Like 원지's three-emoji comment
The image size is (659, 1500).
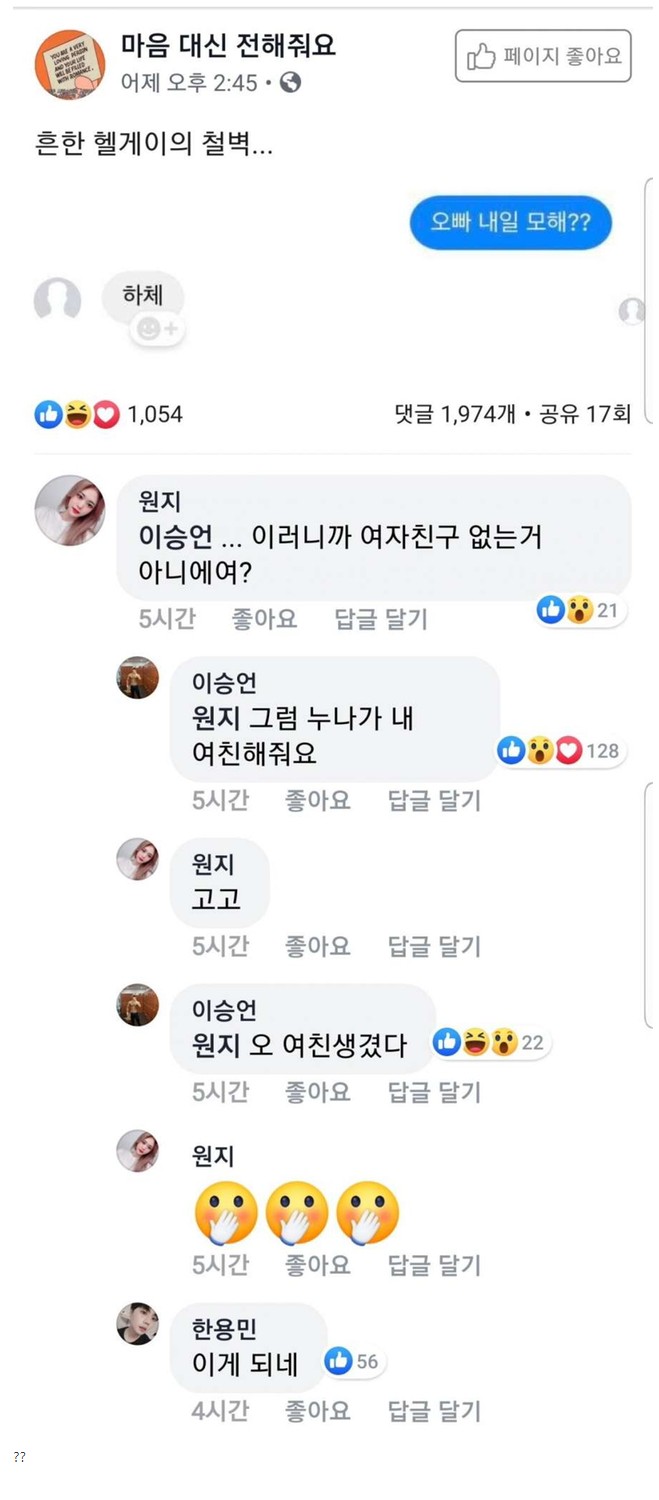click(x=318, y=1266)
